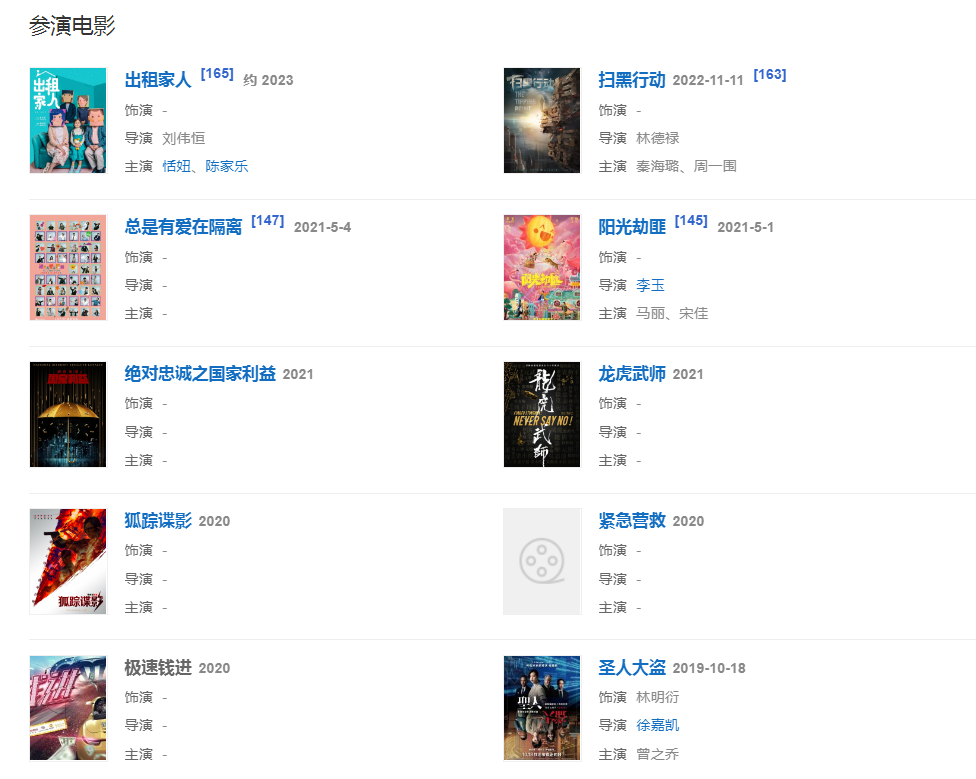Open the 绝对忠诚之国家利益 movie link

(x=199, y=374)
